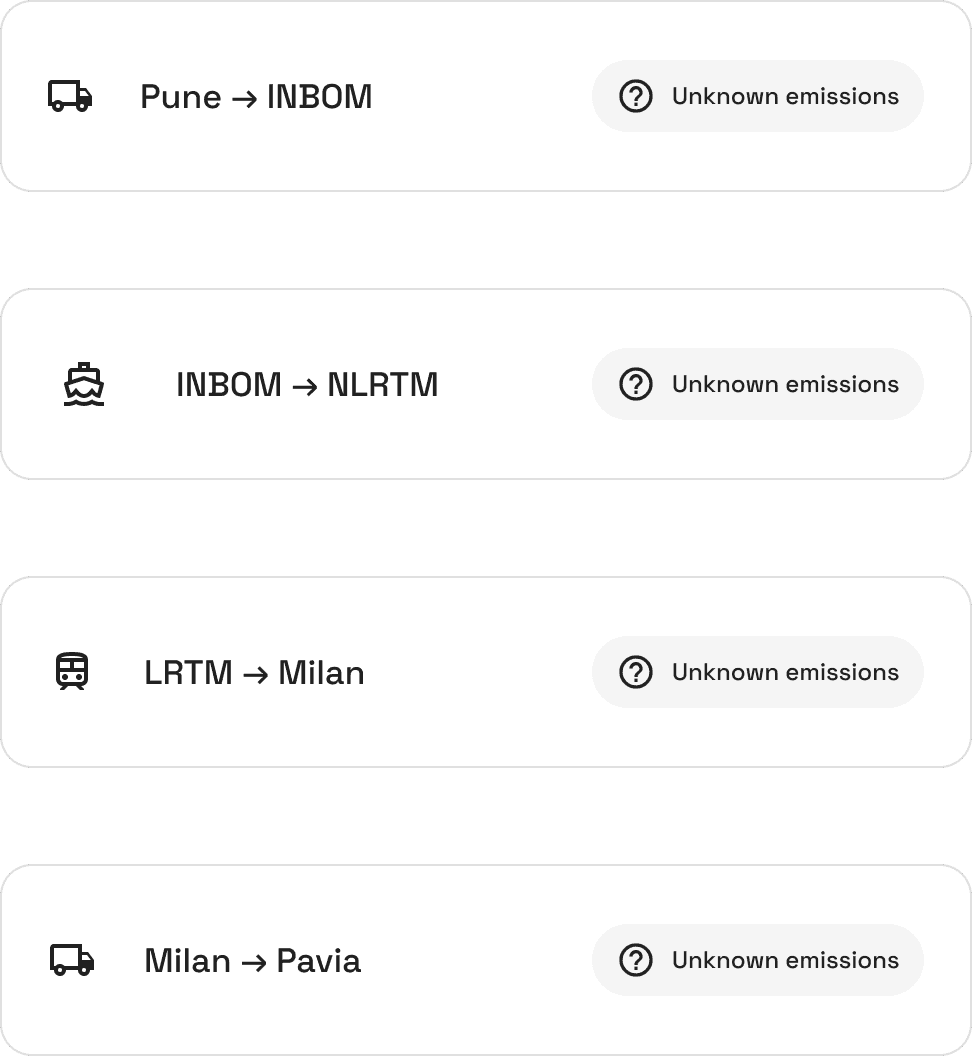
Task: Tap Unknown emissions chip for Pune → INBOM
Action: pyautogui.click(x=757, y=97)
